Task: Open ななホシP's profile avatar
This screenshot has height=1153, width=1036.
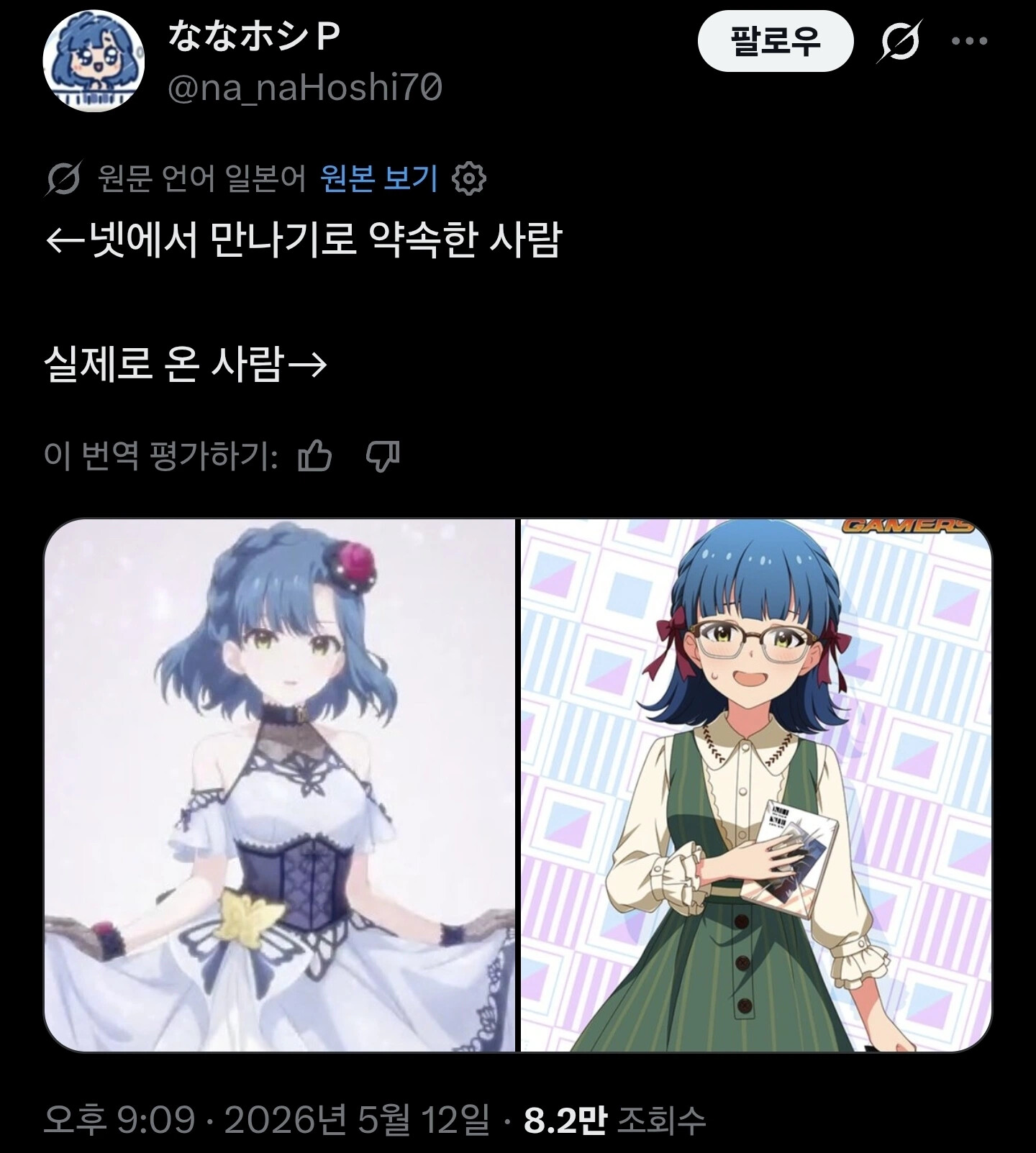Action: [94, 62]
